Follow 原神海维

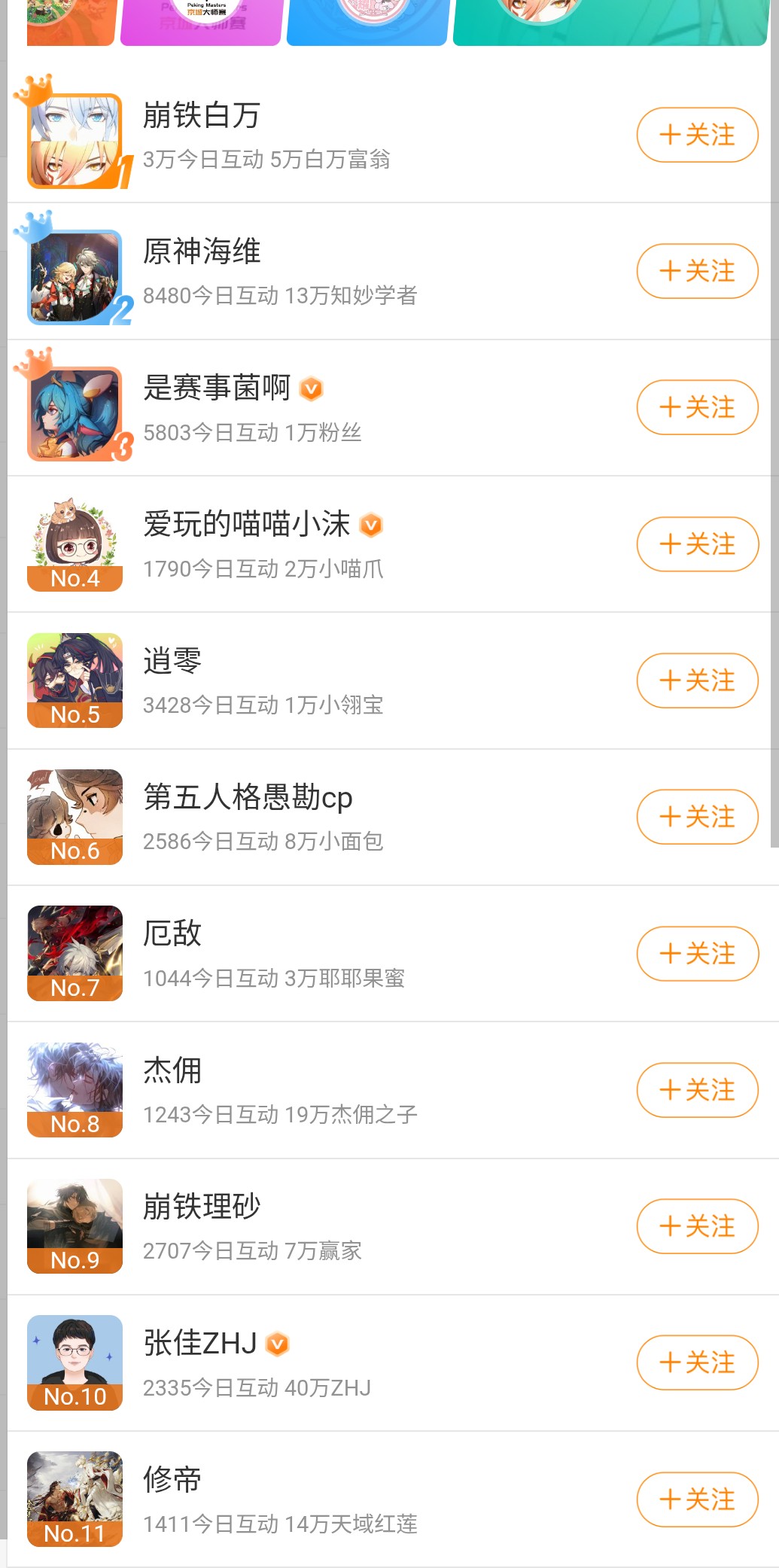click(x=697, y=272)
